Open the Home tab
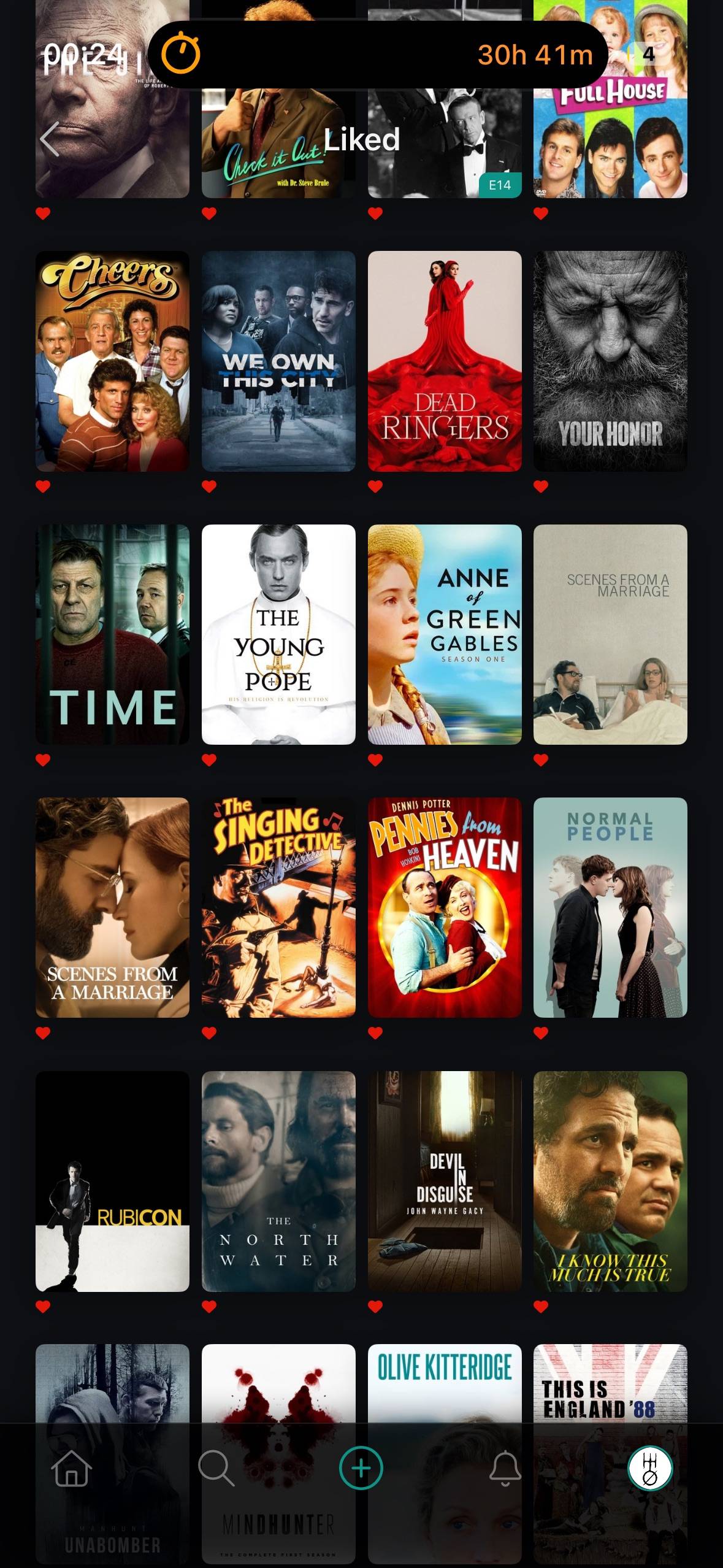The image size is (723, 1568). coord(72,1469)
